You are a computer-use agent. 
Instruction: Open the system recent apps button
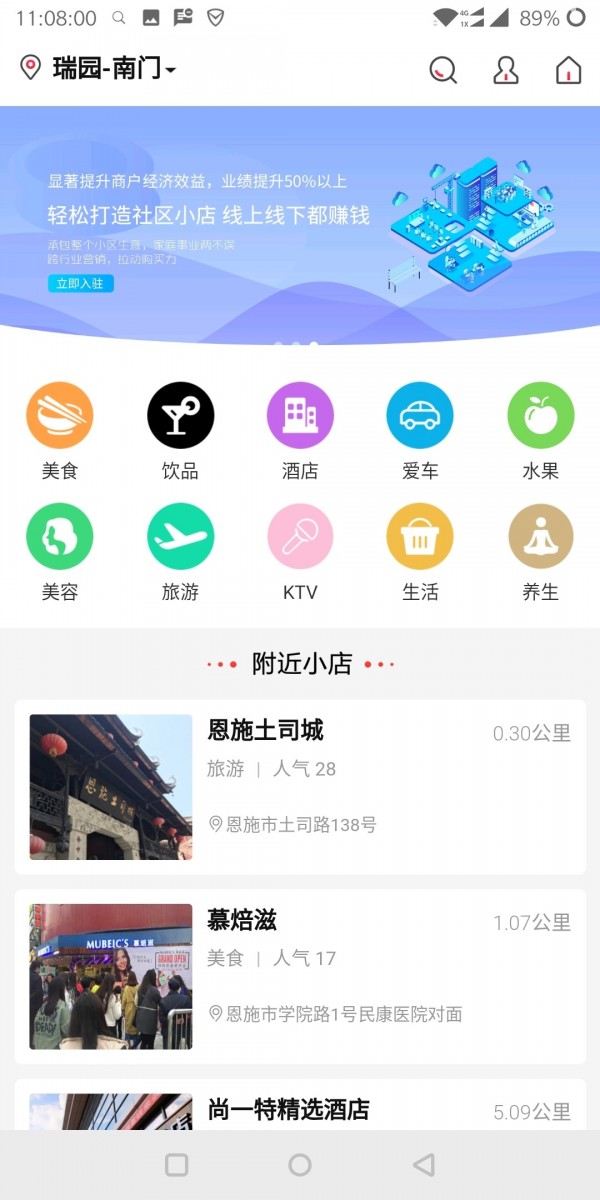click(x=176, y=1165)
